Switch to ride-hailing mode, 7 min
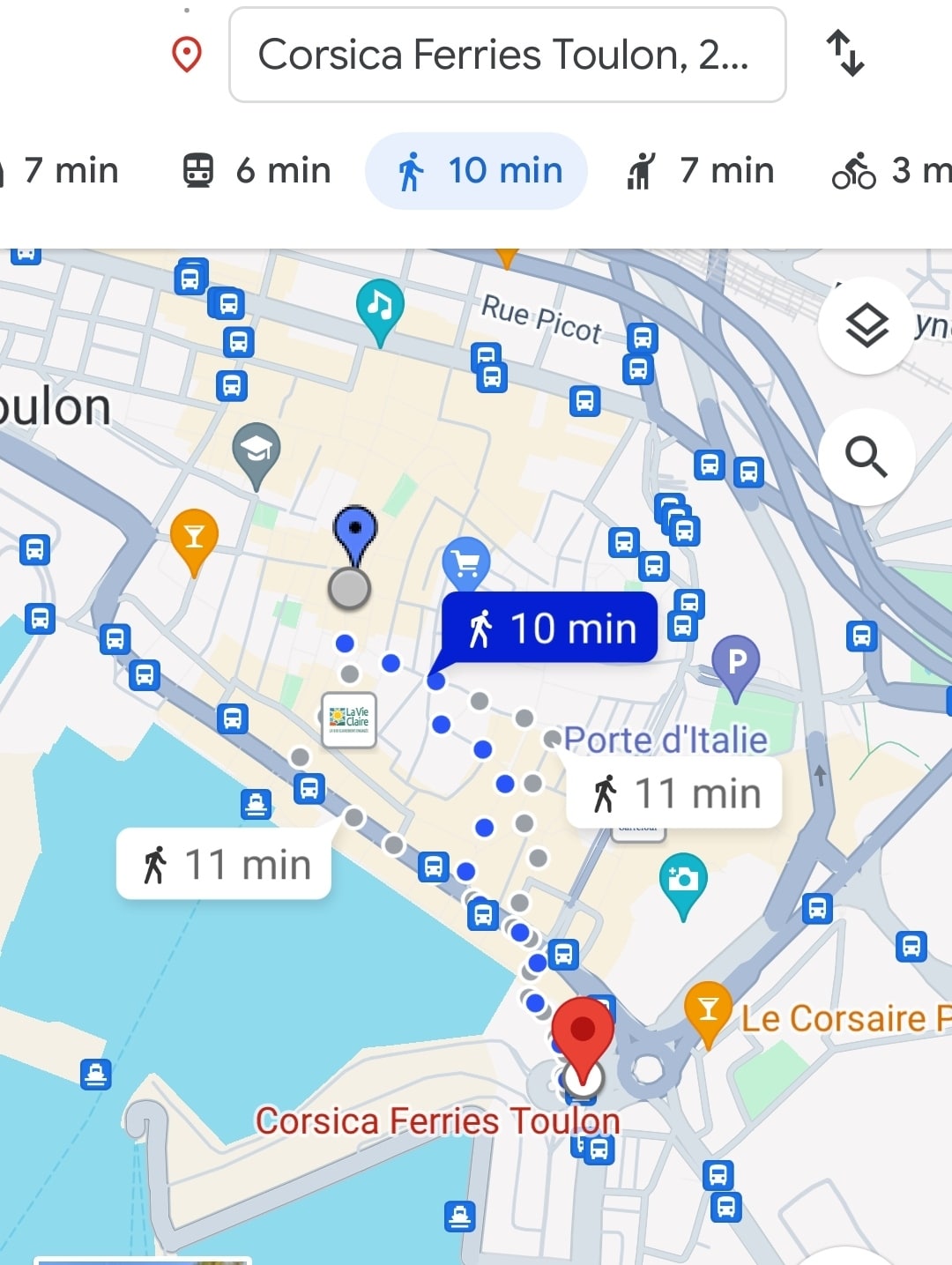Screen dimensions: 952x1265 click(x=701, y=170)
